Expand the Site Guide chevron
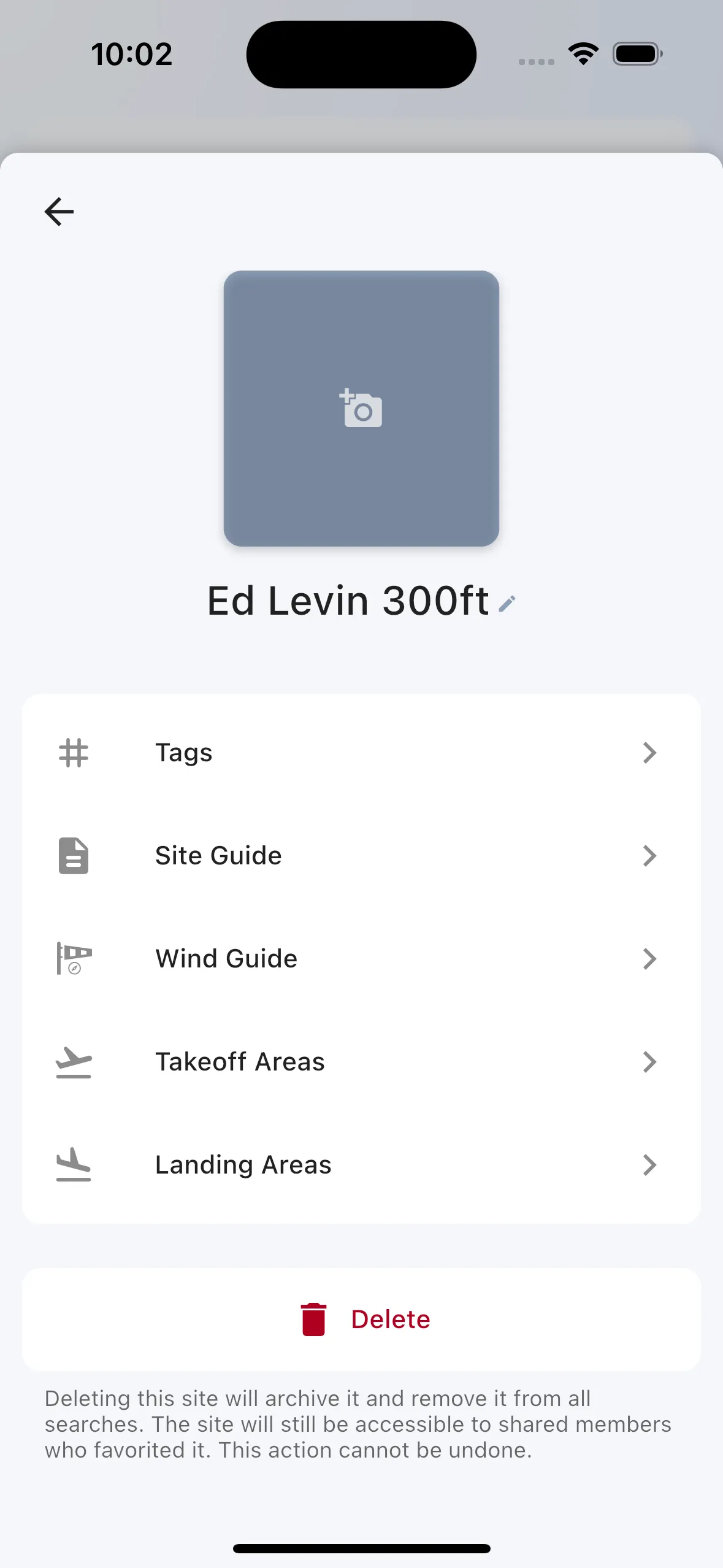The image size is (723, 1568). [650, 856]
